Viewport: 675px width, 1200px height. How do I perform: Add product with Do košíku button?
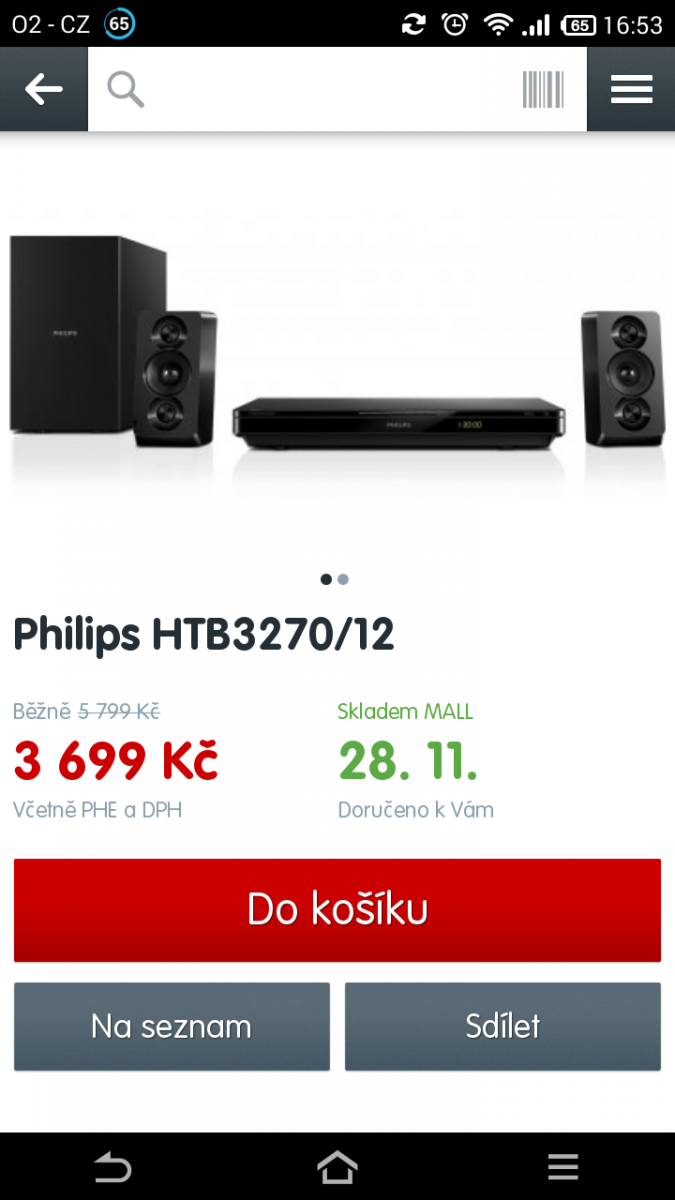(x=337, y=910)
